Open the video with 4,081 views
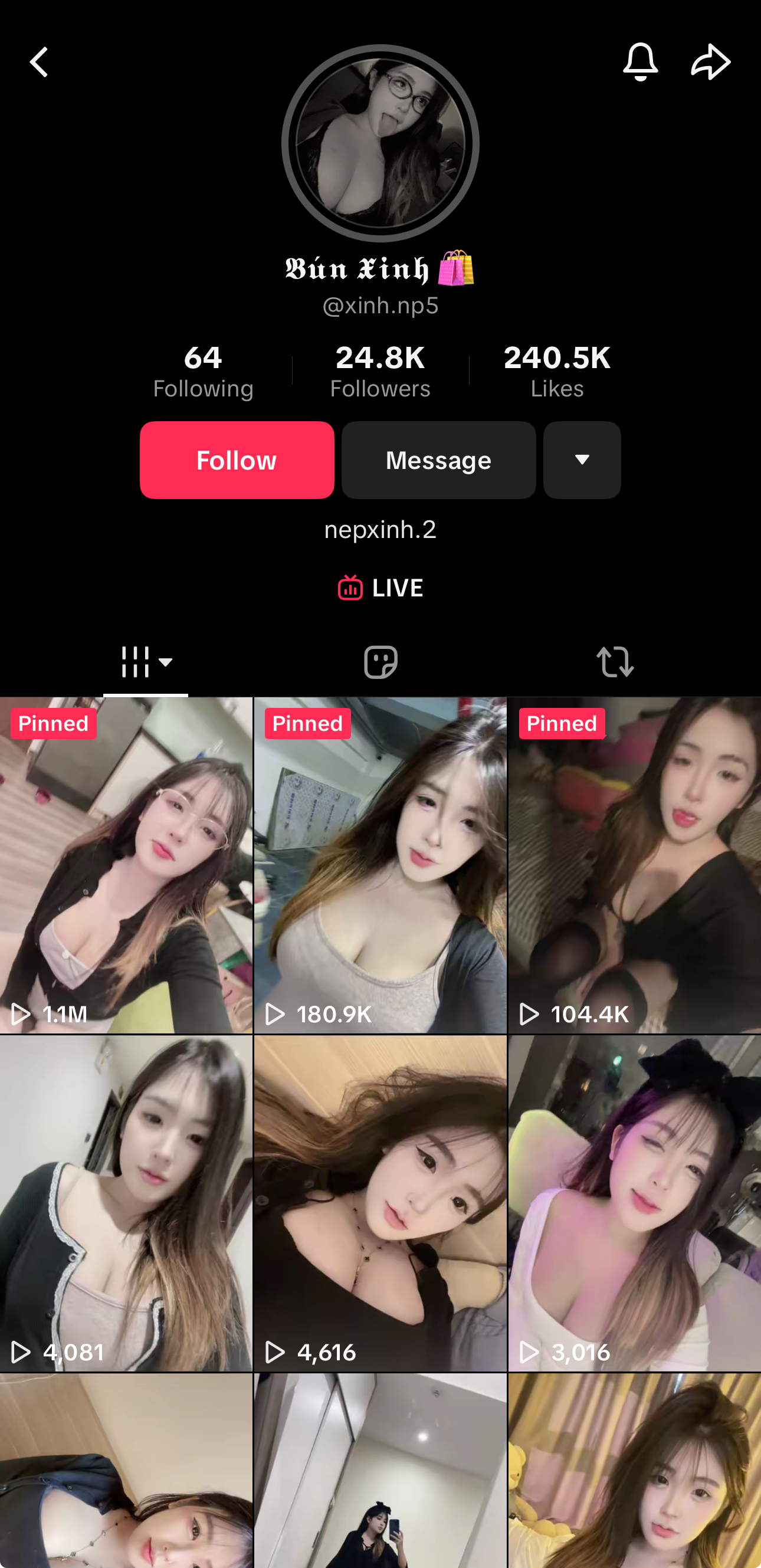The image size is (761, 1568). coord(126,1202)
